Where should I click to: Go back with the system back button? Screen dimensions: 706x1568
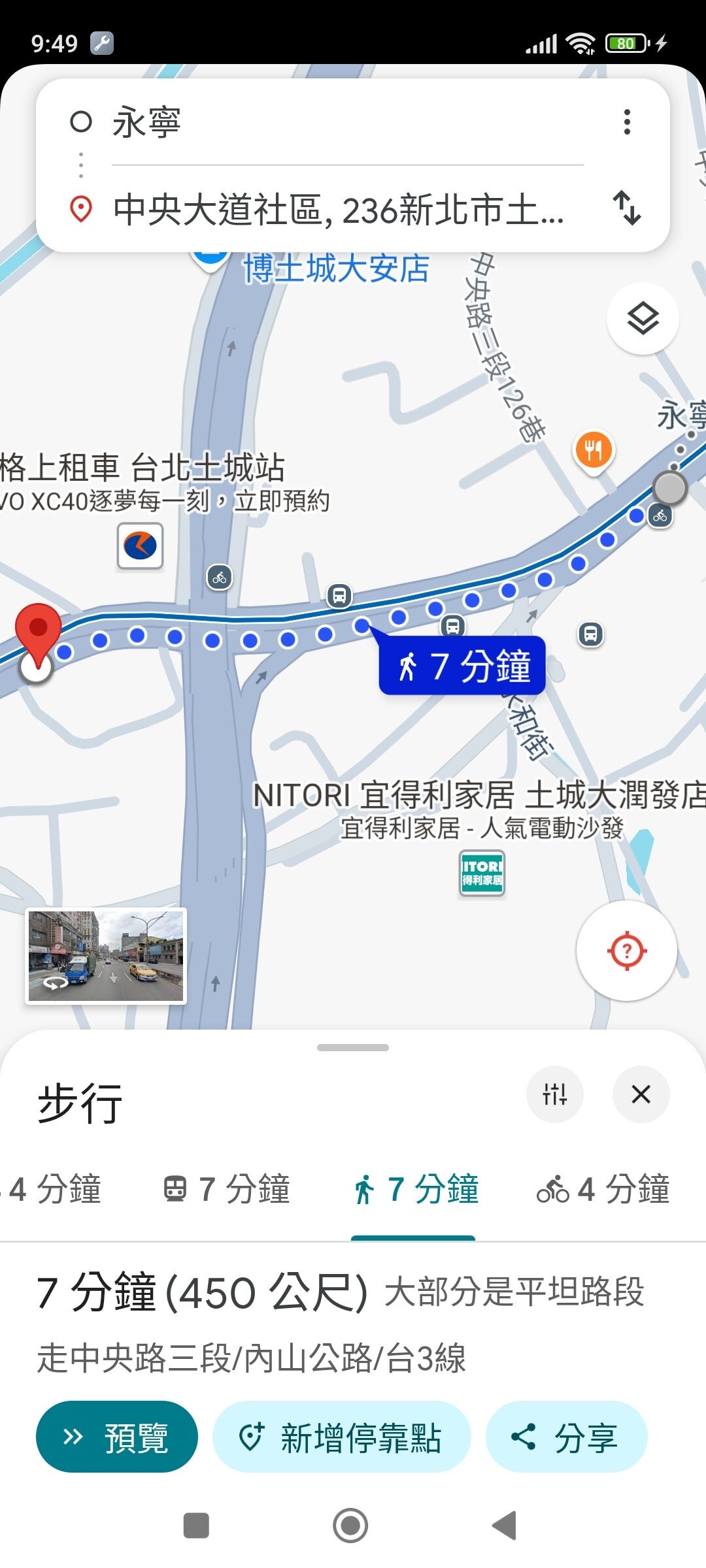tap(505, 1526)
